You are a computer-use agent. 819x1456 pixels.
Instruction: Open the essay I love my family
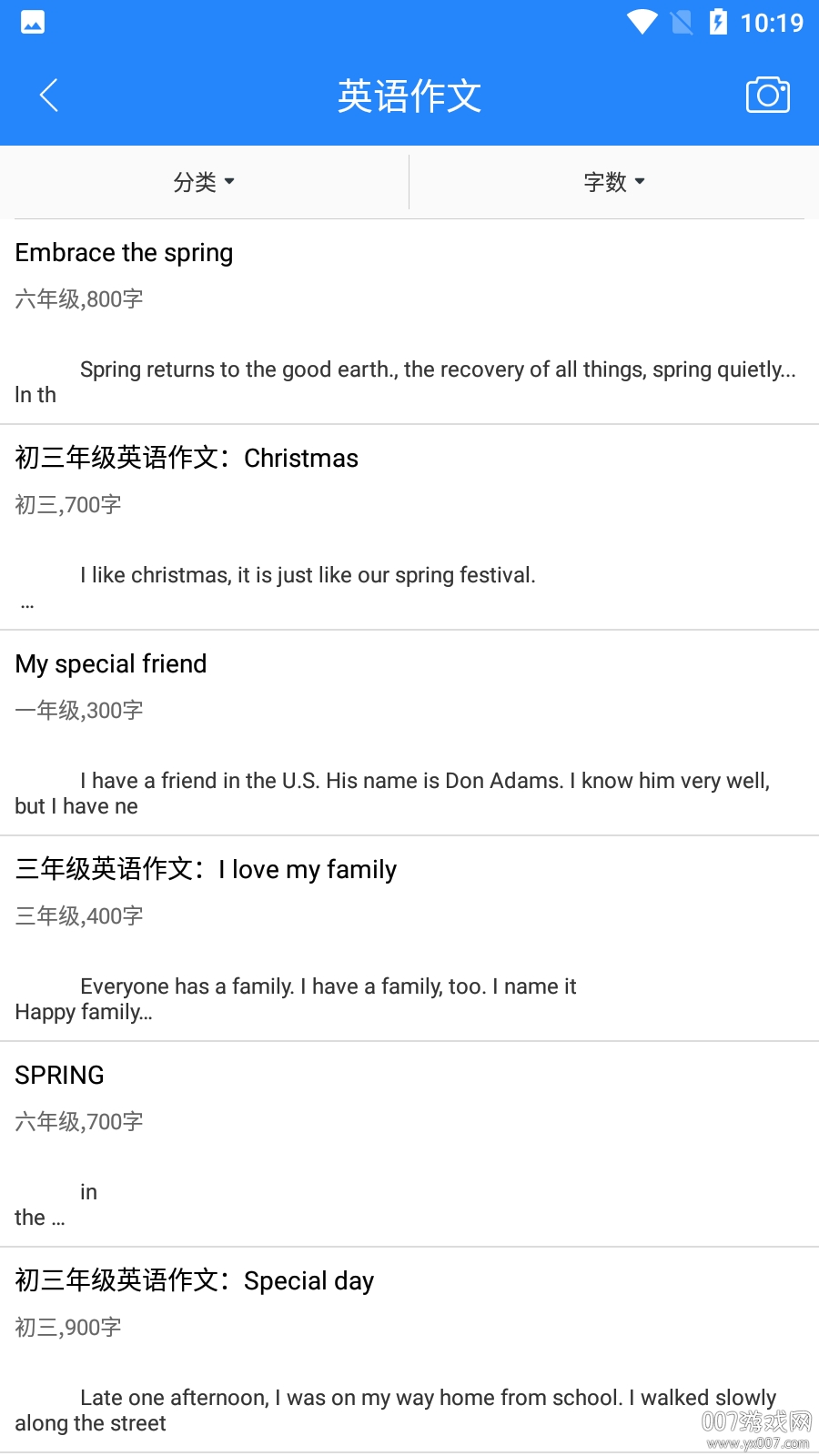coord(206,870)
